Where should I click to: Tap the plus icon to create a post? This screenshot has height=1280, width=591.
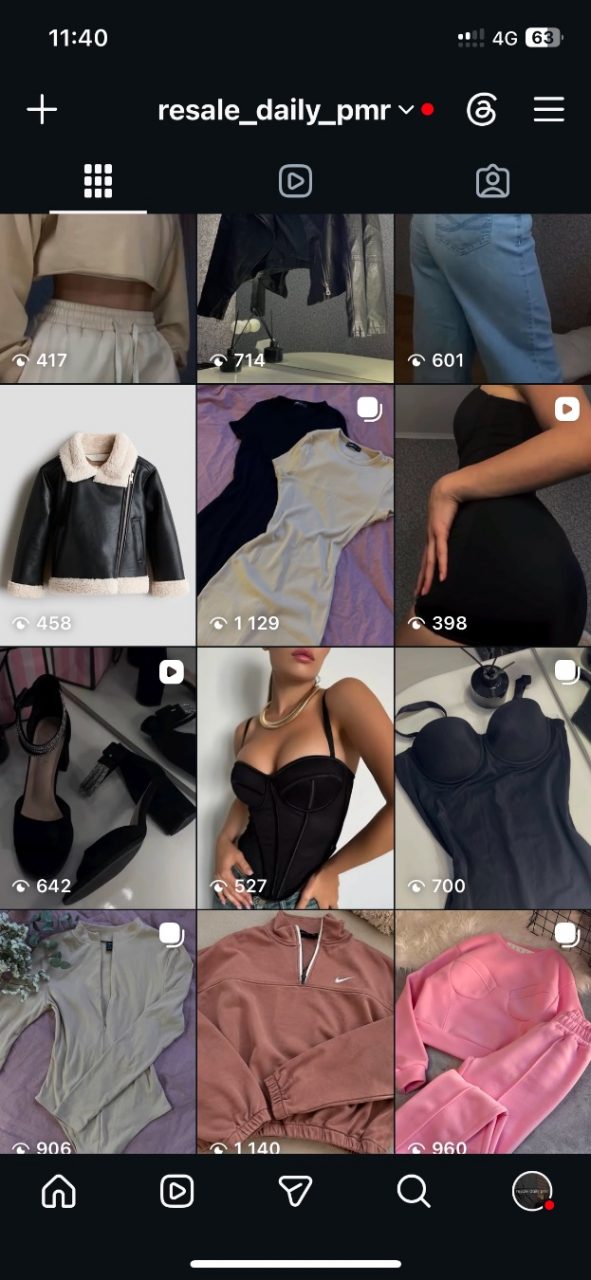42,110
